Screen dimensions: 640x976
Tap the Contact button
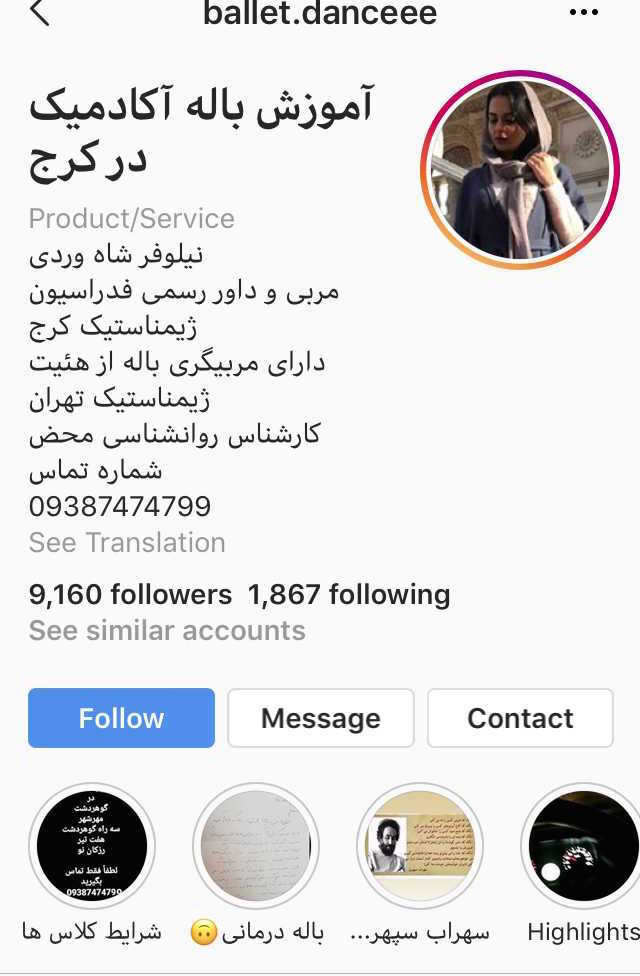[520, 718]
